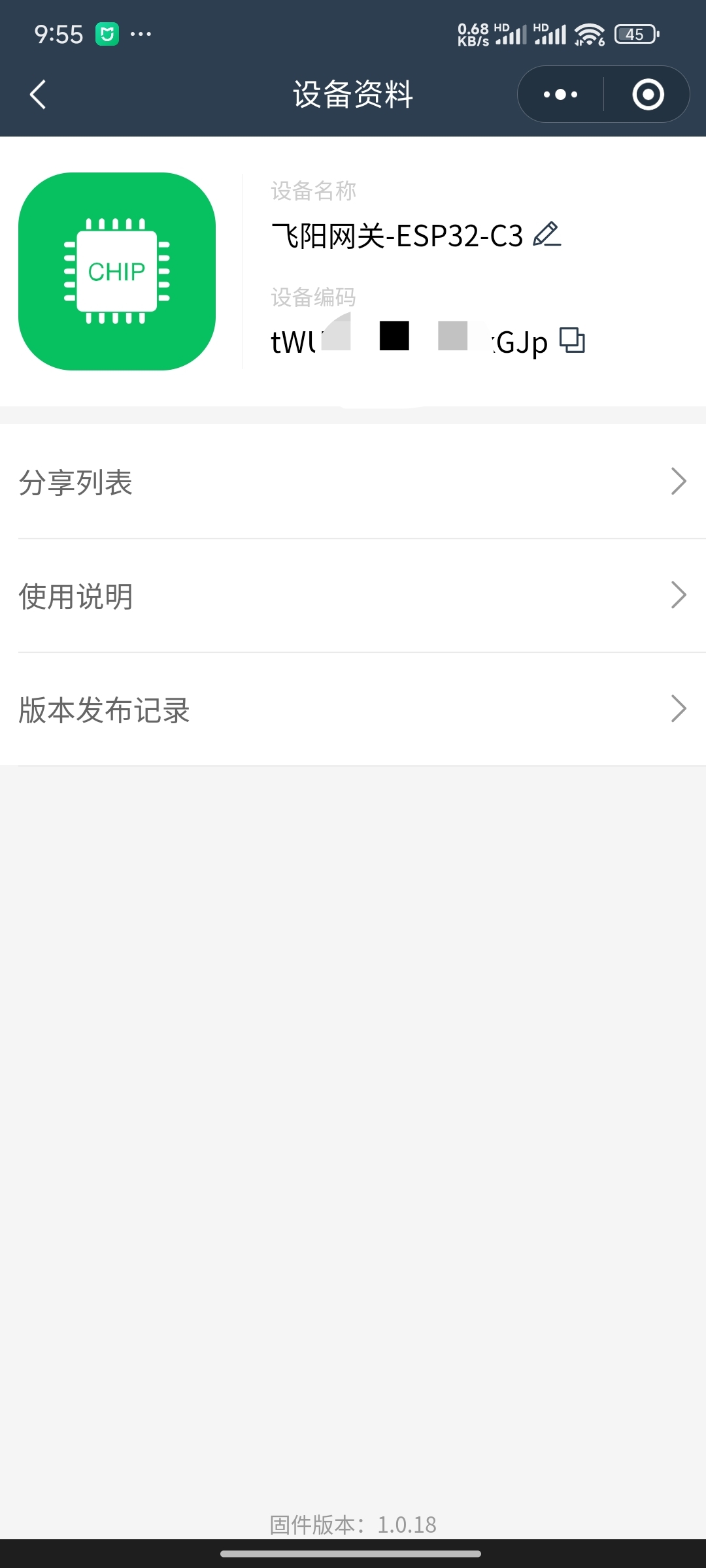Open 分享列表
Screen dimensions: 706x1568
tap(353, 482)
